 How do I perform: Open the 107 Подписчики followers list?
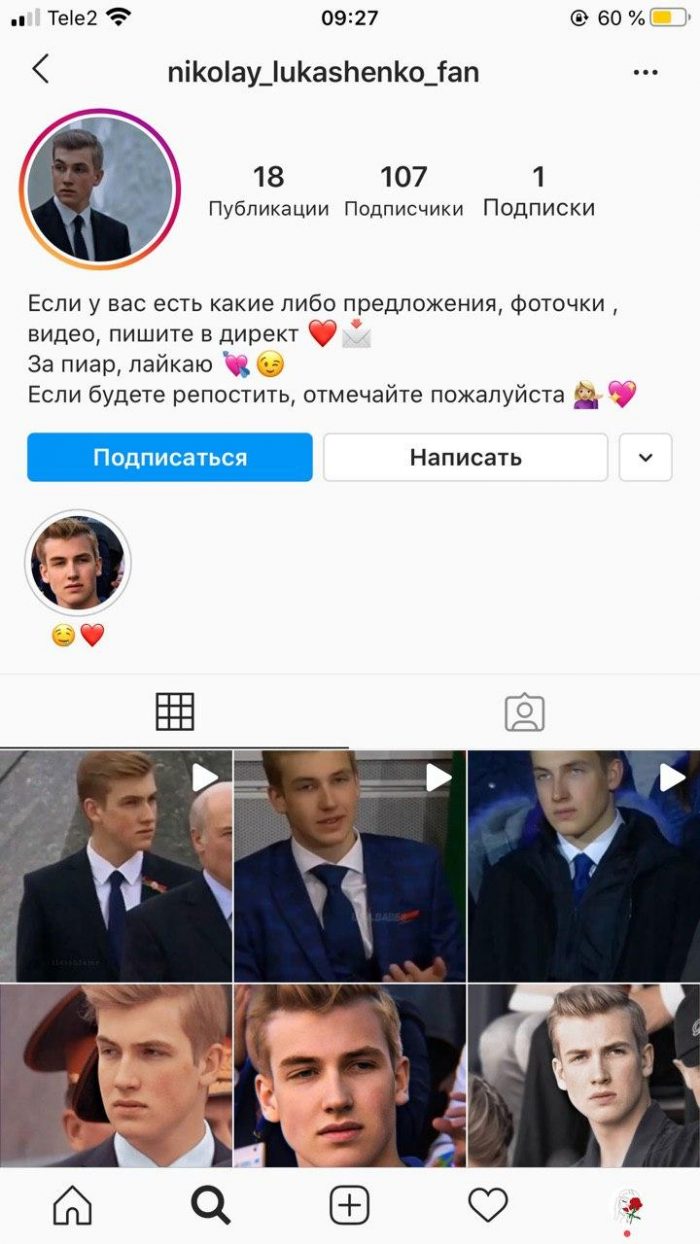403,191
